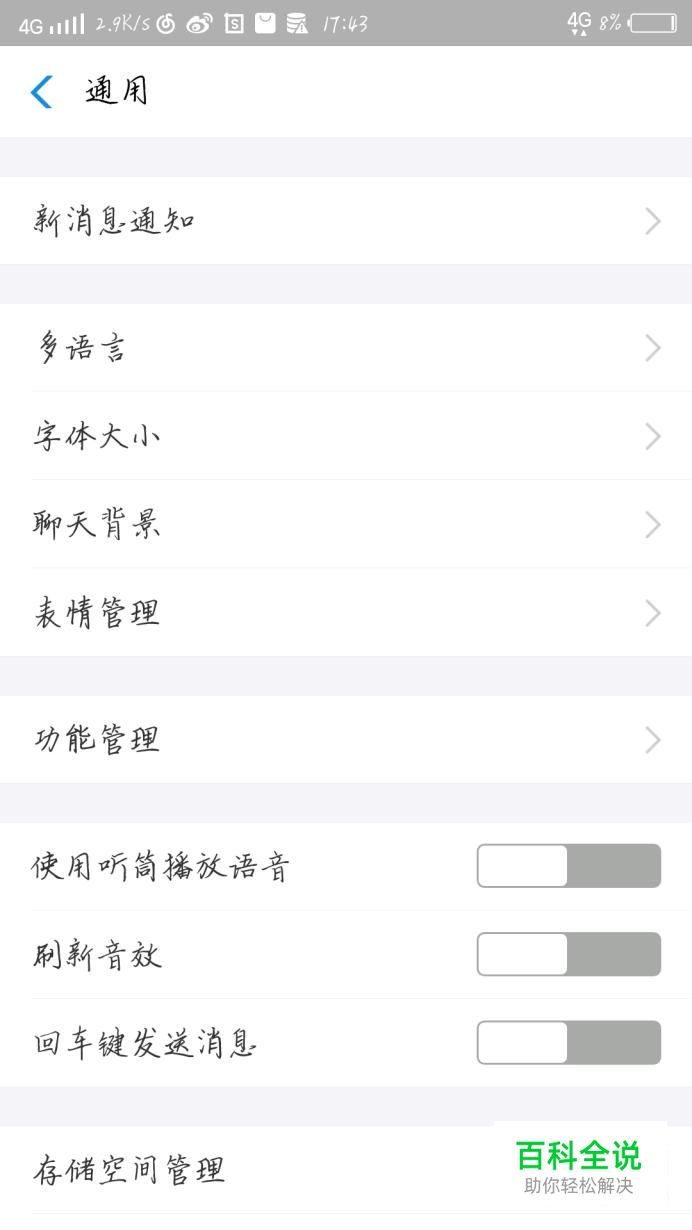
Task: Open 新消息通知 settings
Action: pyautogui.click(x=346, y=221)
